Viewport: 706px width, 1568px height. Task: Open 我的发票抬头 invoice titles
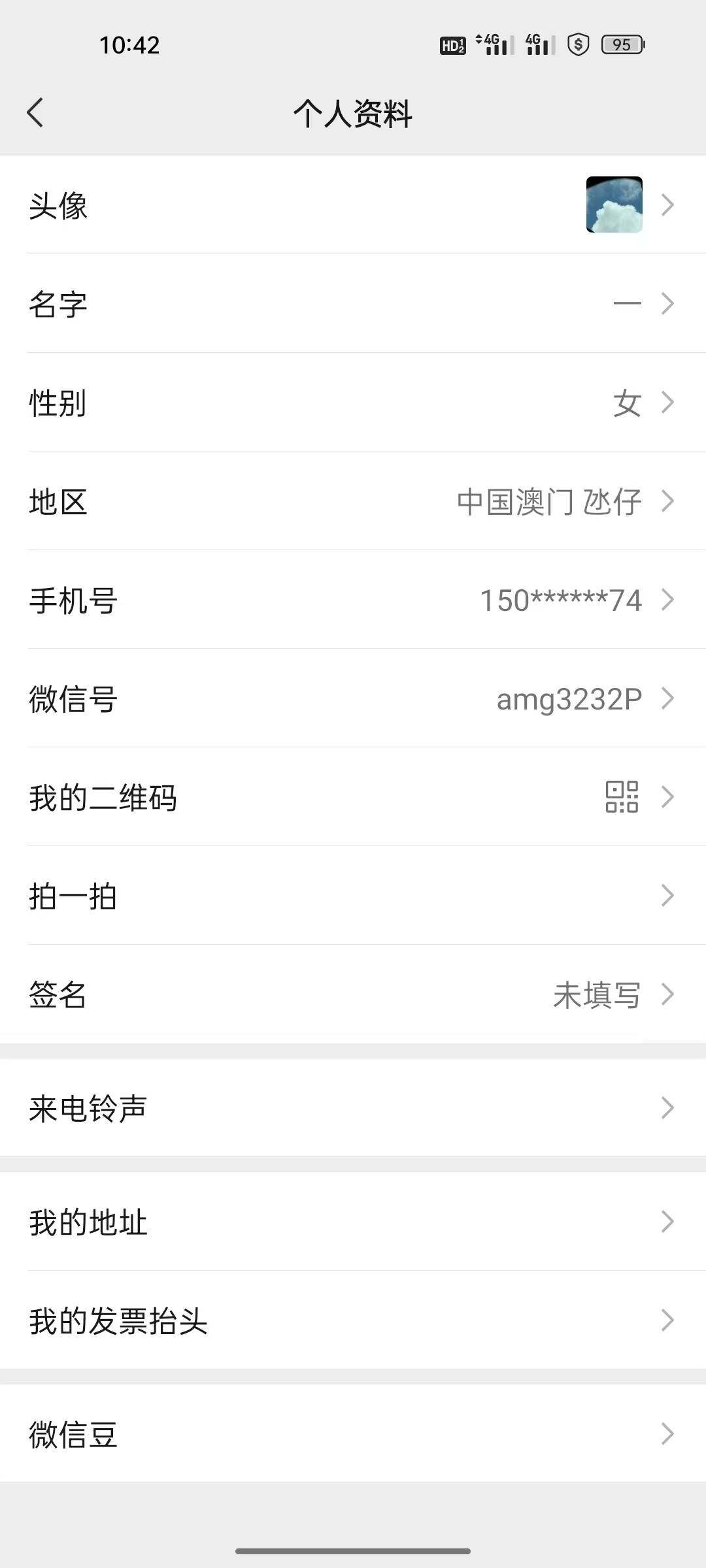[353, 1320]
